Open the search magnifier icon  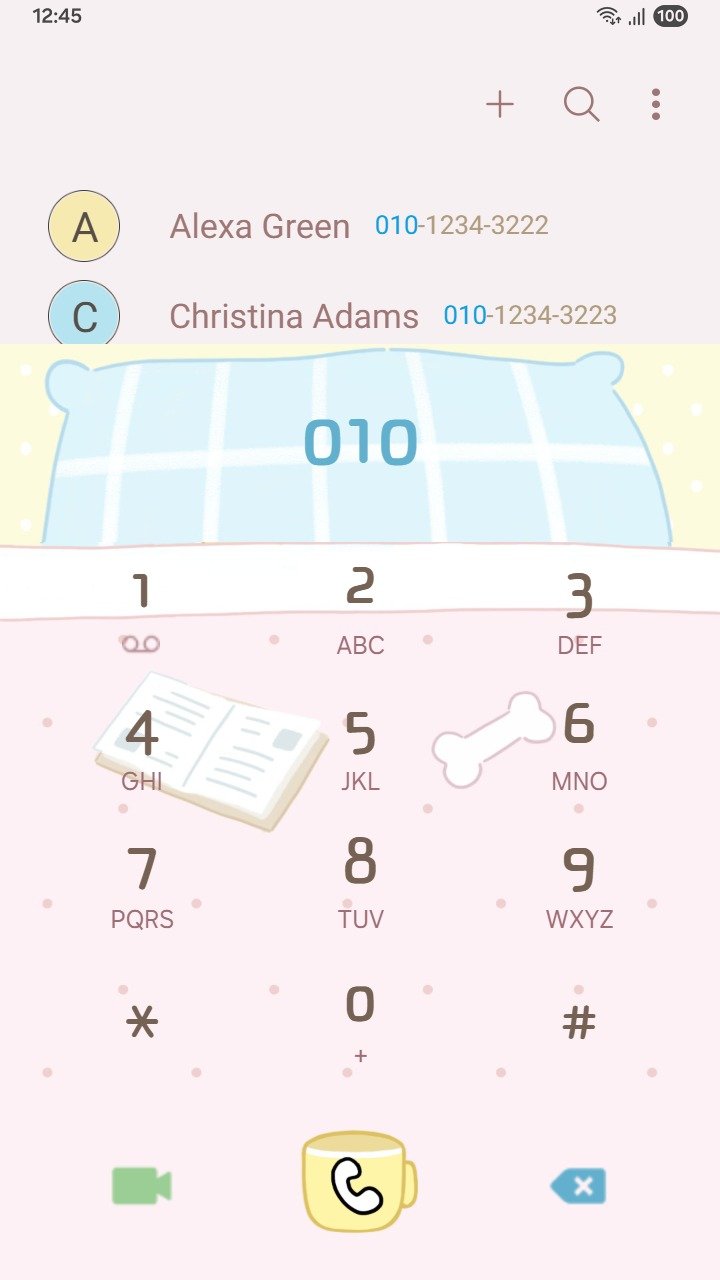point(581,104)
